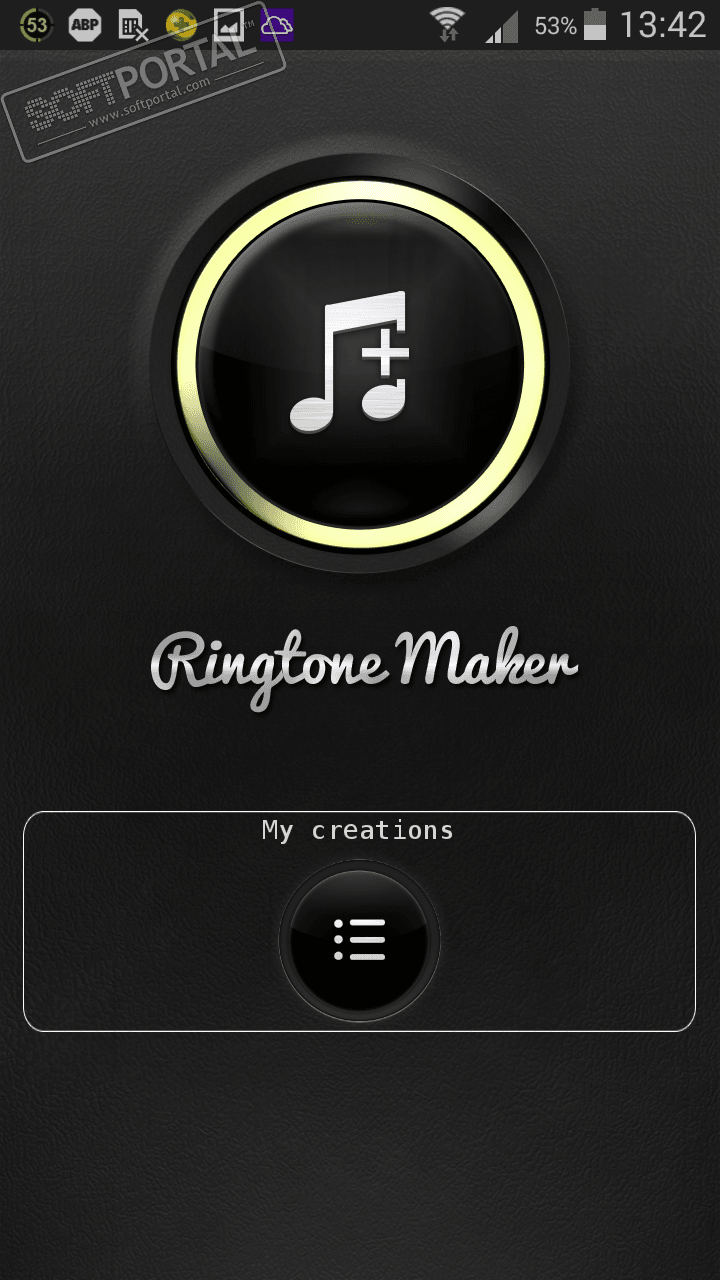Tap the add music note button

tap(360, 362)
